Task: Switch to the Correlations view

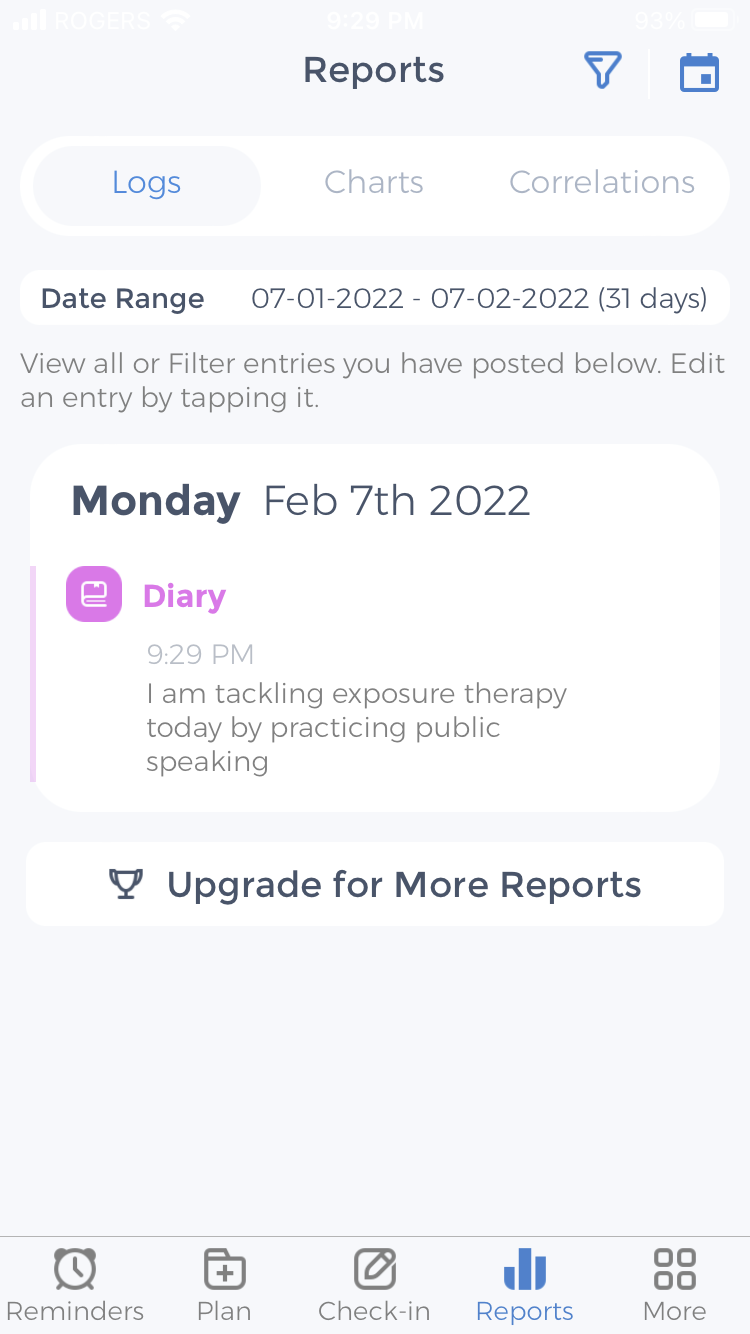Action: pyautogui.click(x=602, y=184)
